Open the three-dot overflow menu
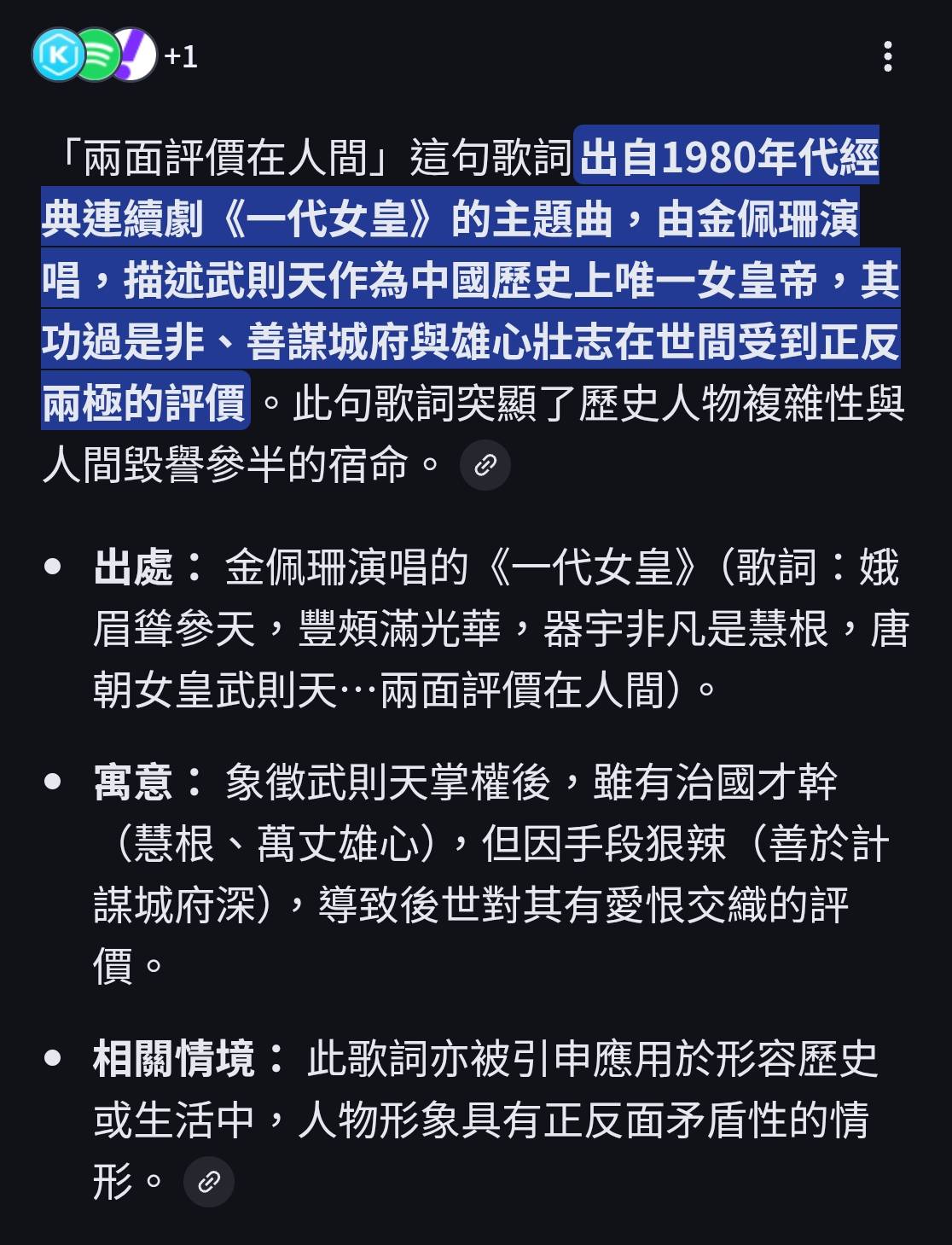This screenshot has height=1245, width=952. pyautogui.click(x=888, y=56)
